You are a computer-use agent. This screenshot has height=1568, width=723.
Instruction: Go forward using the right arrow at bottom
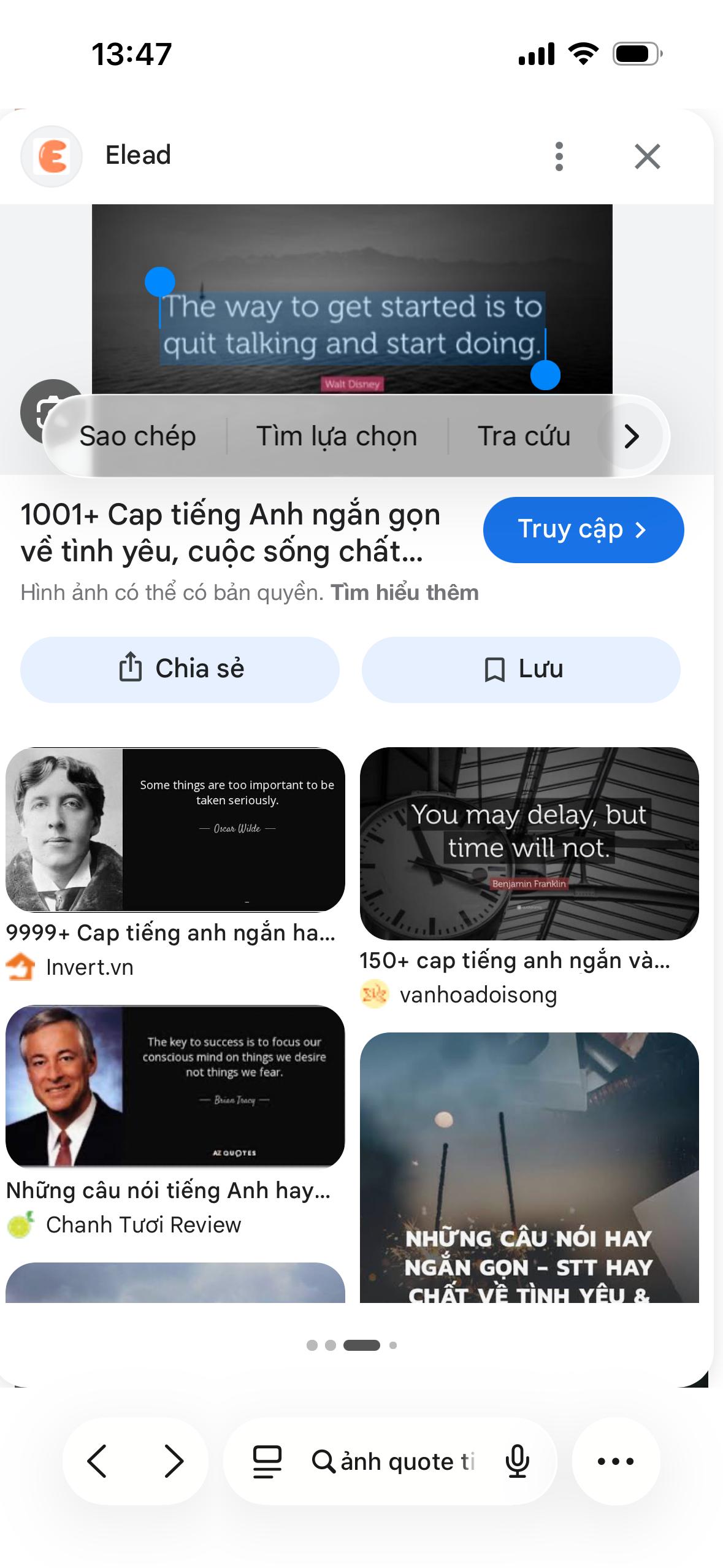(x=172, y=1461)
